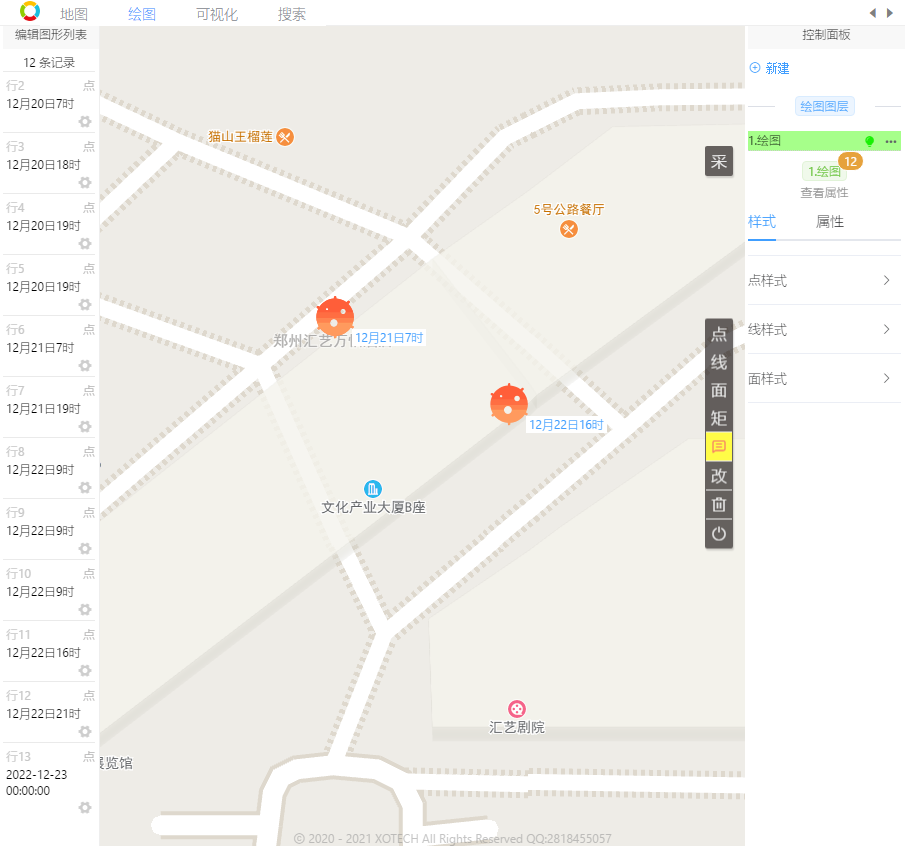Open the 可视化 tab
This screenshot has height=846, width=905.
pos(217,14)
